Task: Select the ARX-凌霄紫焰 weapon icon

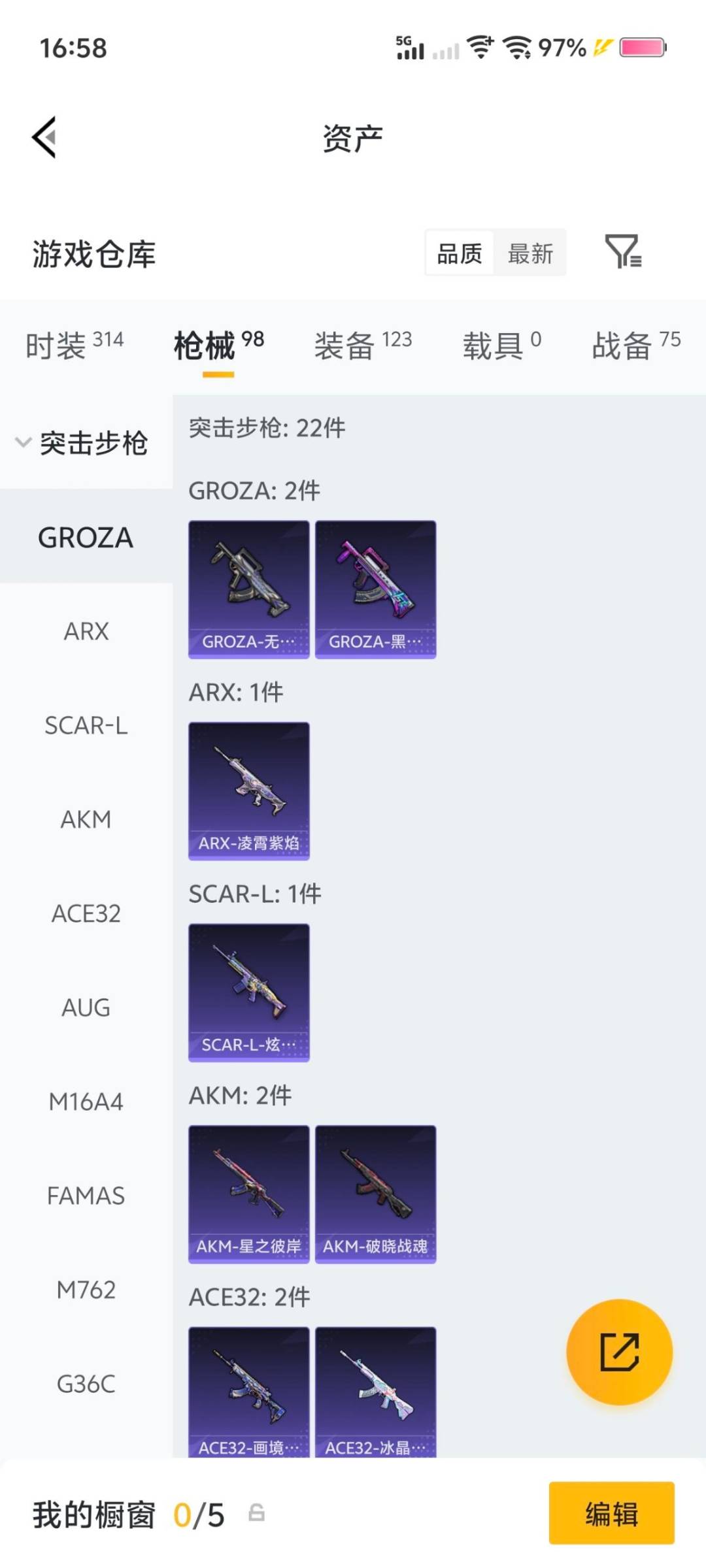Action: [x=248, y=791]
